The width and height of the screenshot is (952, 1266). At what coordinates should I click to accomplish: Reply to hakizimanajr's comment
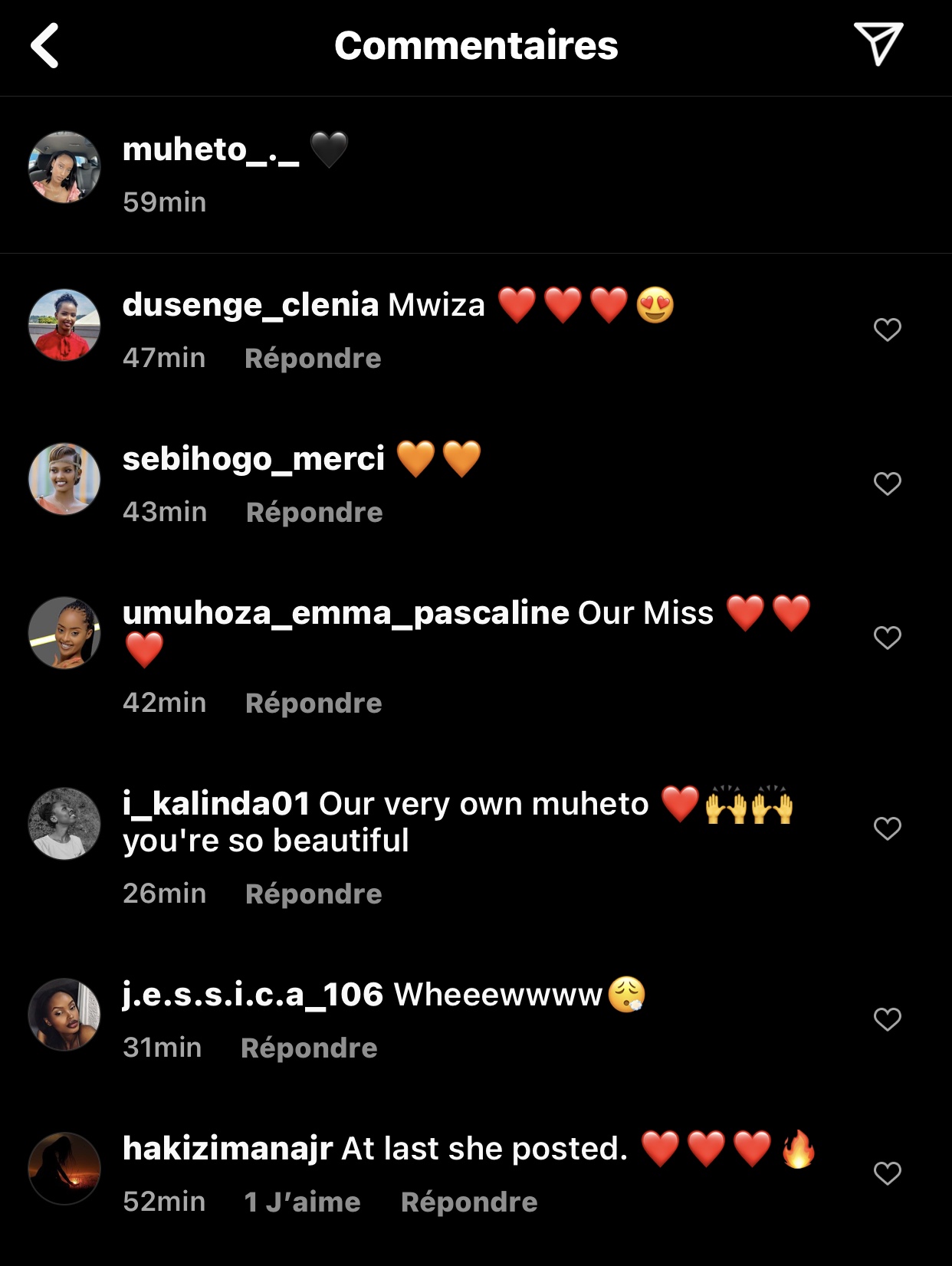coord(468,1202)
